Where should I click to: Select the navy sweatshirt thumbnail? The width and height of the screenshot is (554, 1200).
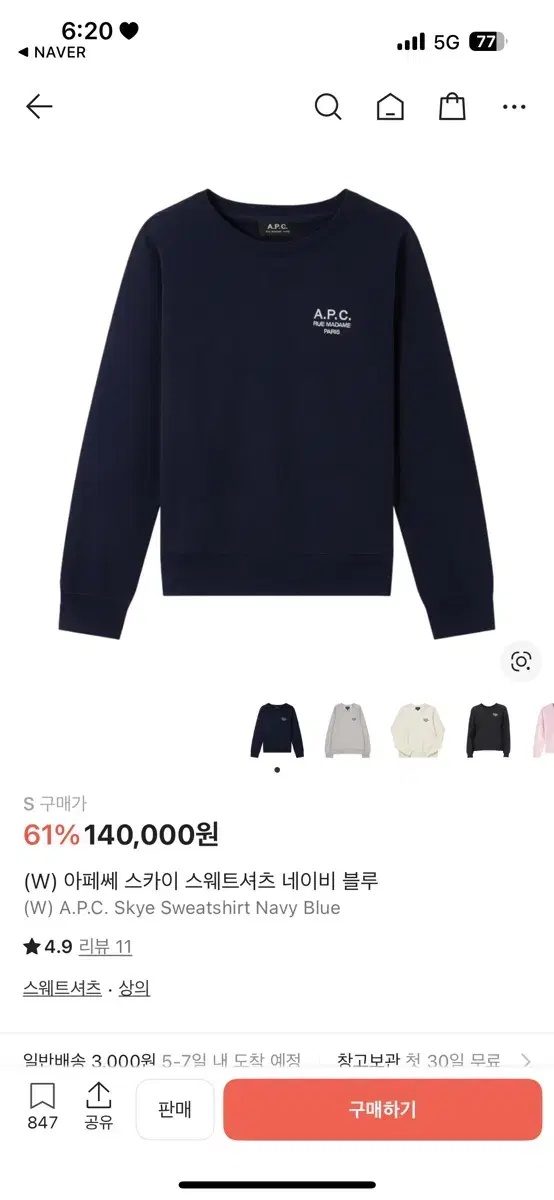tap(276, 731)
